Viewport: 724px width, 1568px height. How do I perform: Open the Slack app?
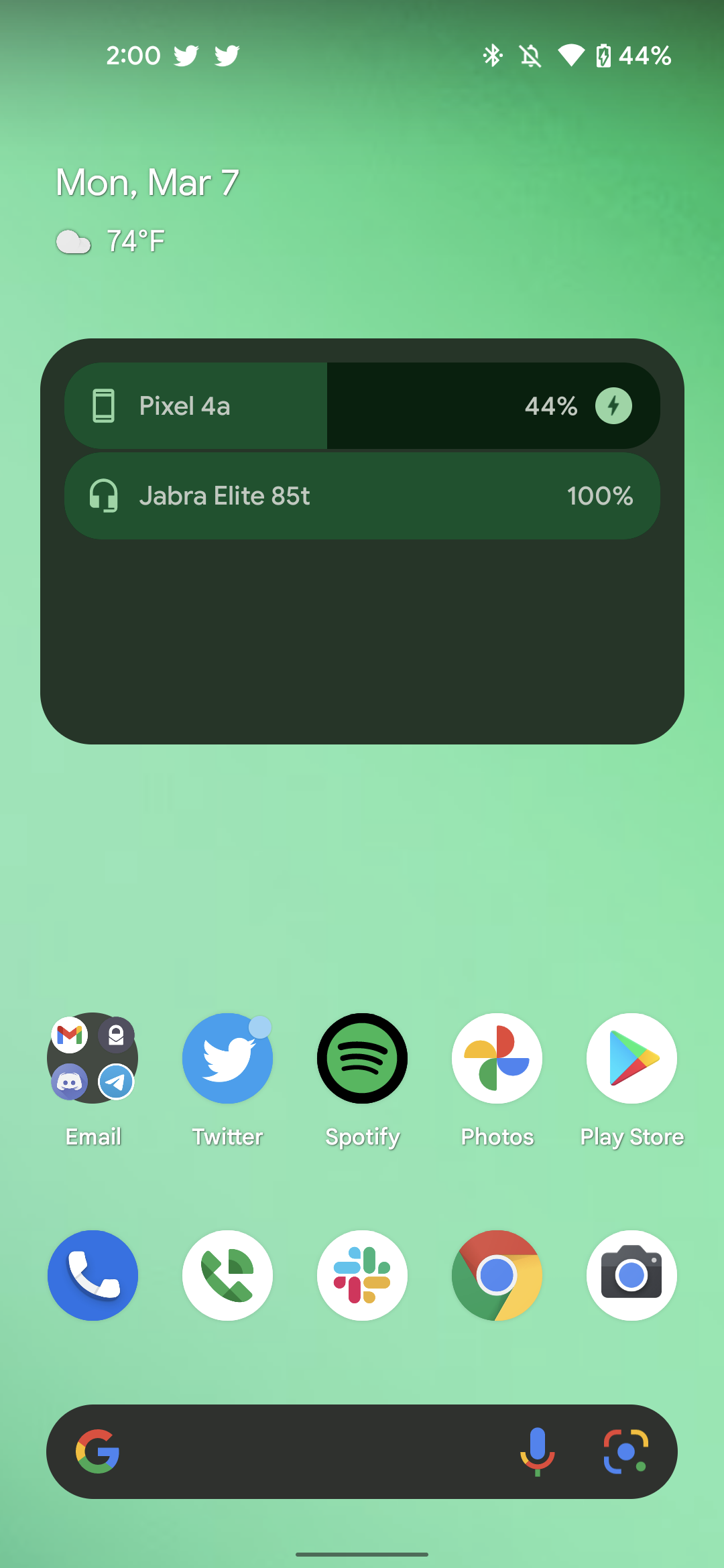(362, 1276)
